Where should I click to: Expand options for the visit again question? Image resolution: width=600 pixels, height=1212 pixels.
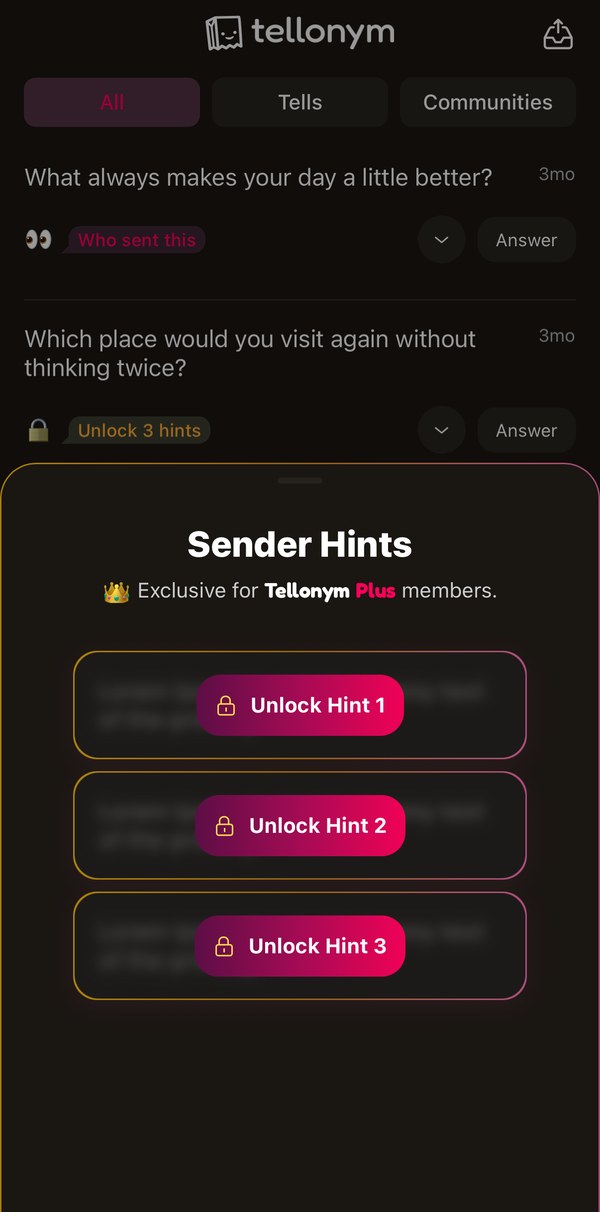point(441,431)
